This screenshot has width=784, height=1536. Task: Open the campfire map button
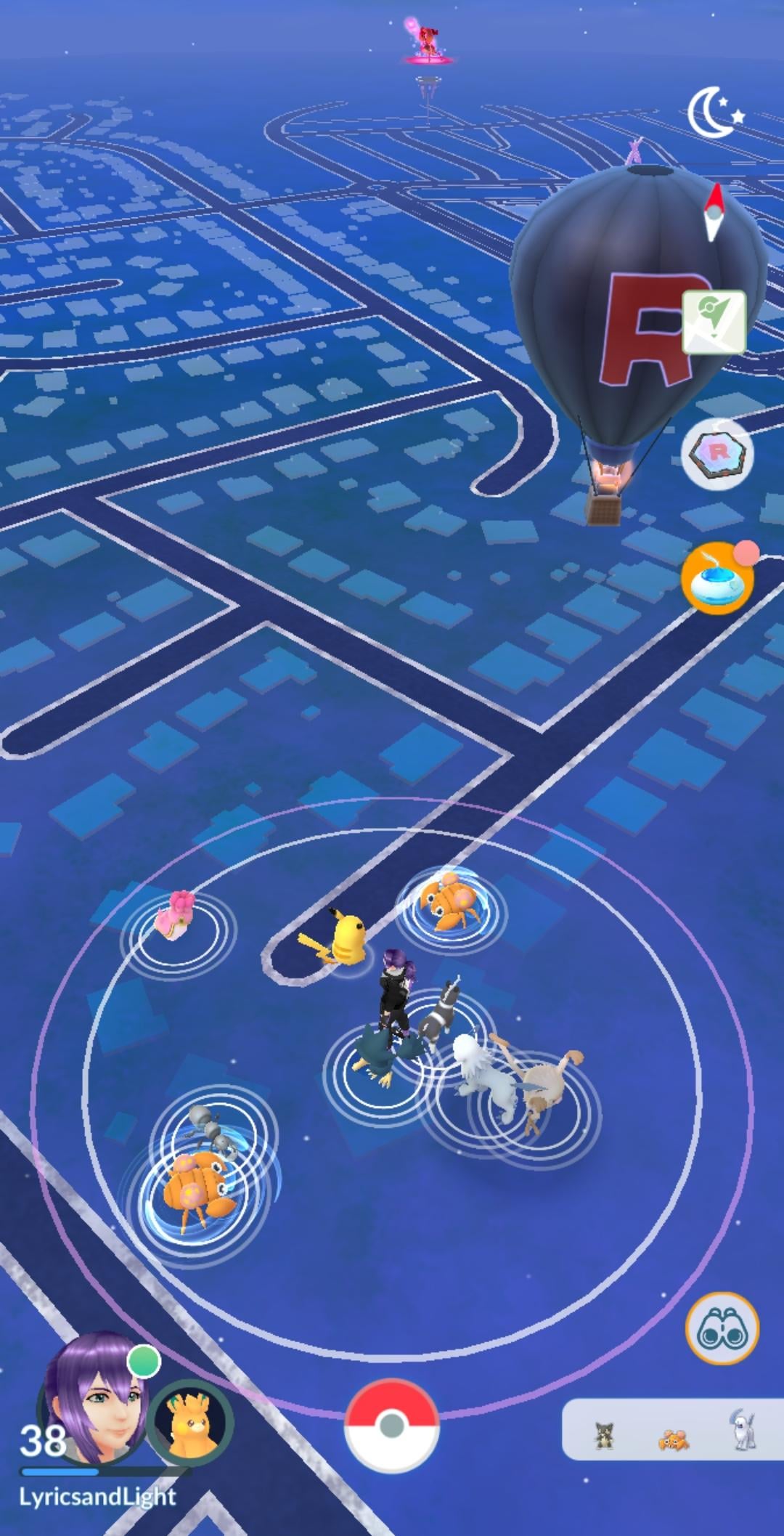coord(714,322)
